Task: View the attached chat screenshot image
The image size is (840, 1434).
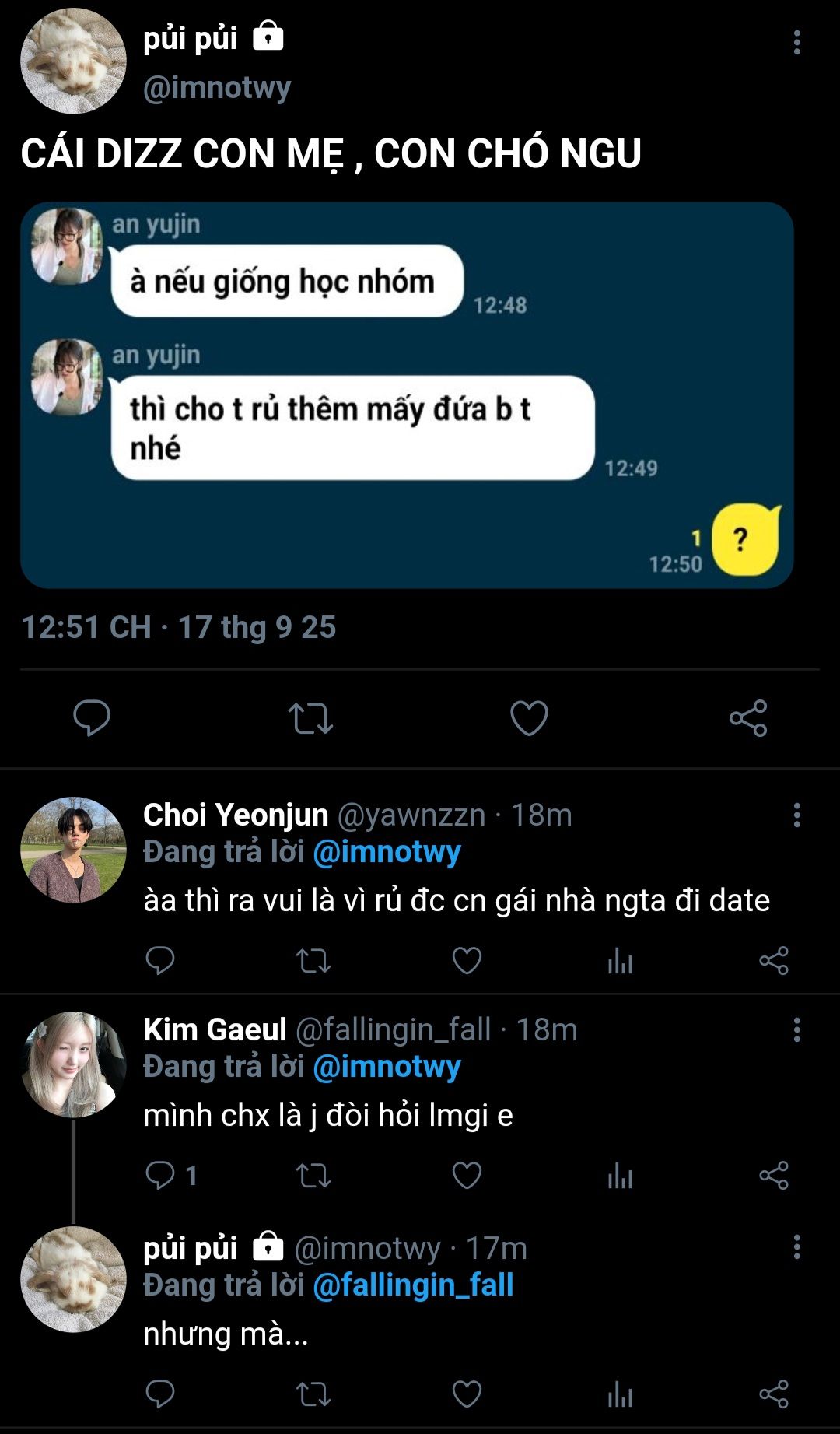Action: point(407,394)
